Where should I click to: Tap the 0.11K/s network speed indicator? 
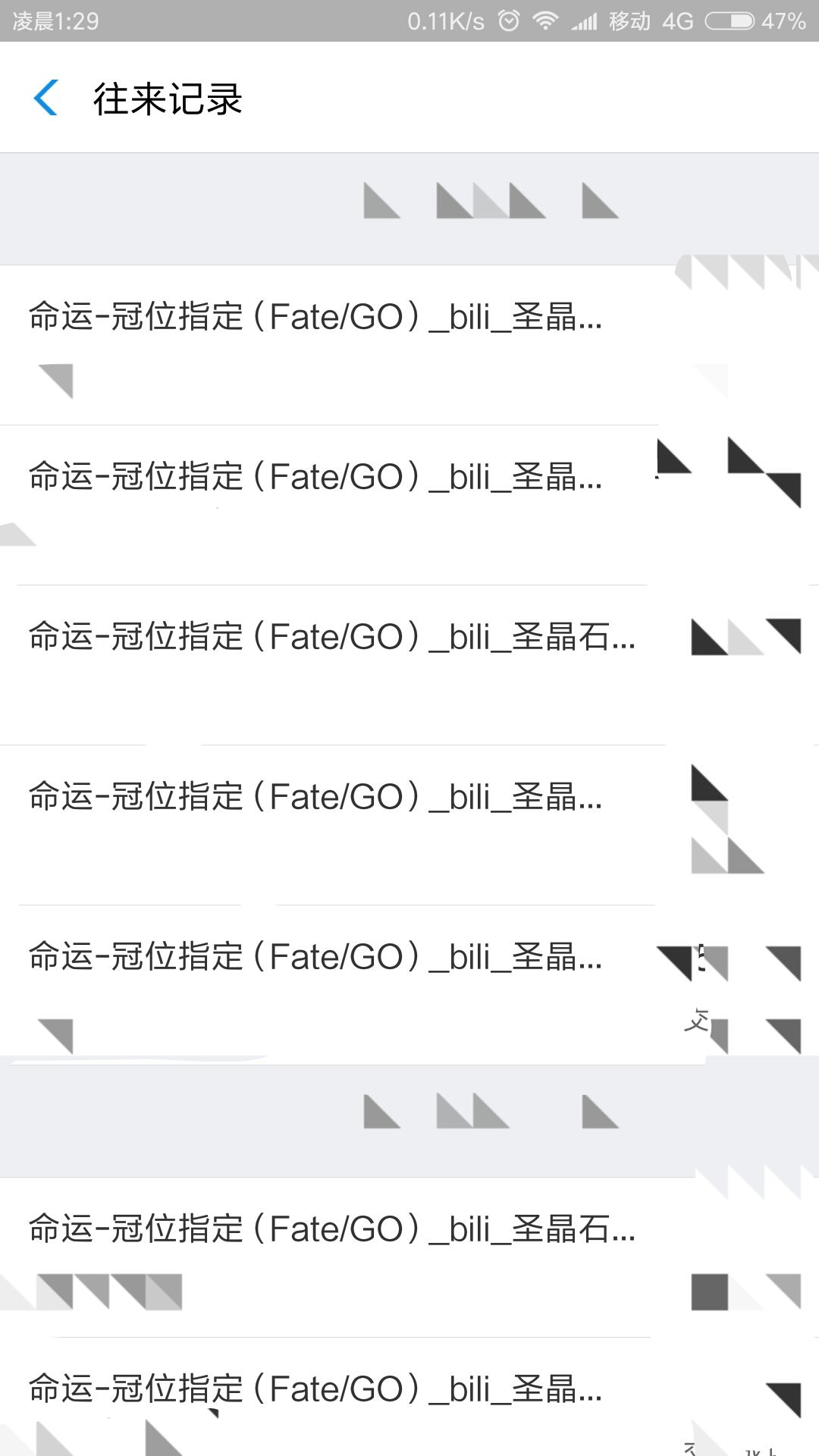(444, 20)
